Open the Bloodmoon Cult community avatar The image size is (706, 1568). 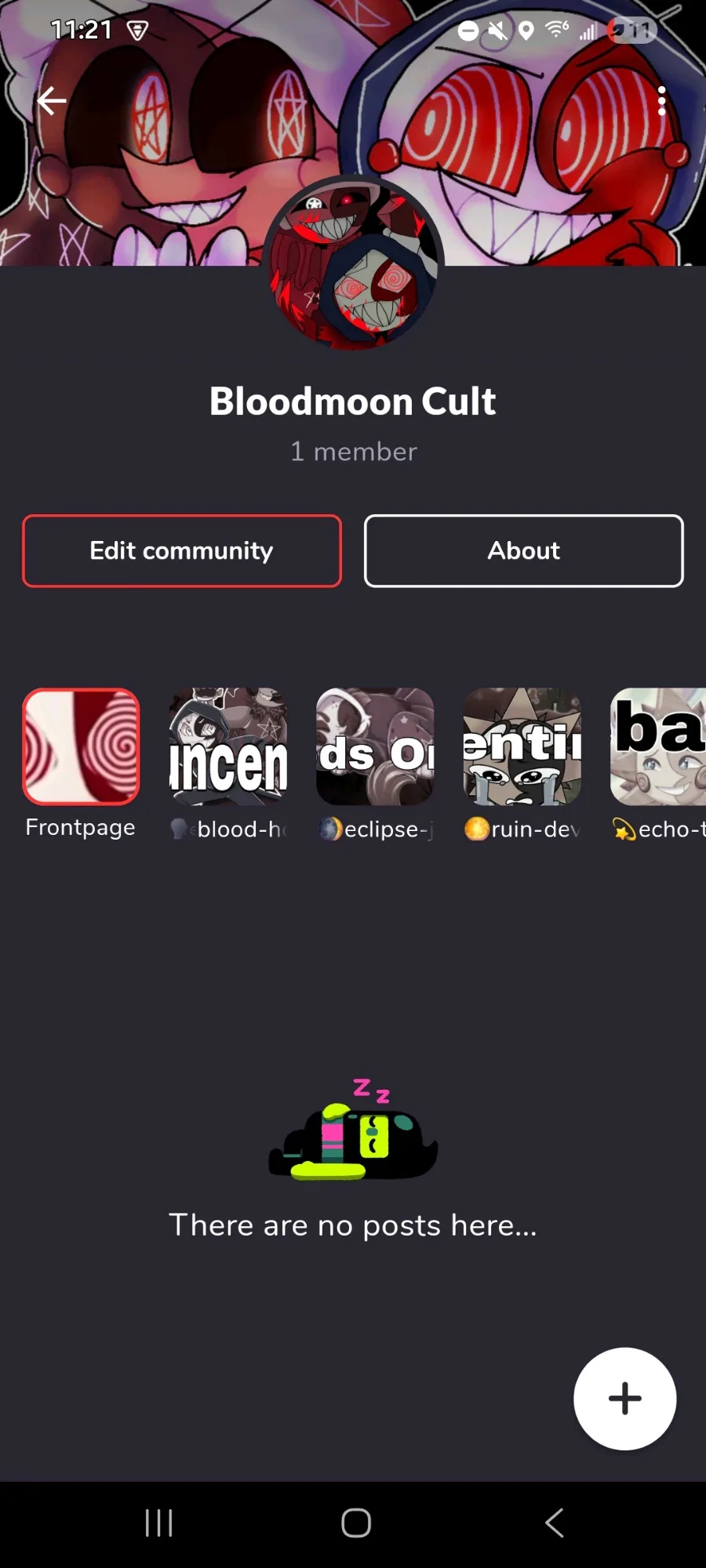[353, 263]
